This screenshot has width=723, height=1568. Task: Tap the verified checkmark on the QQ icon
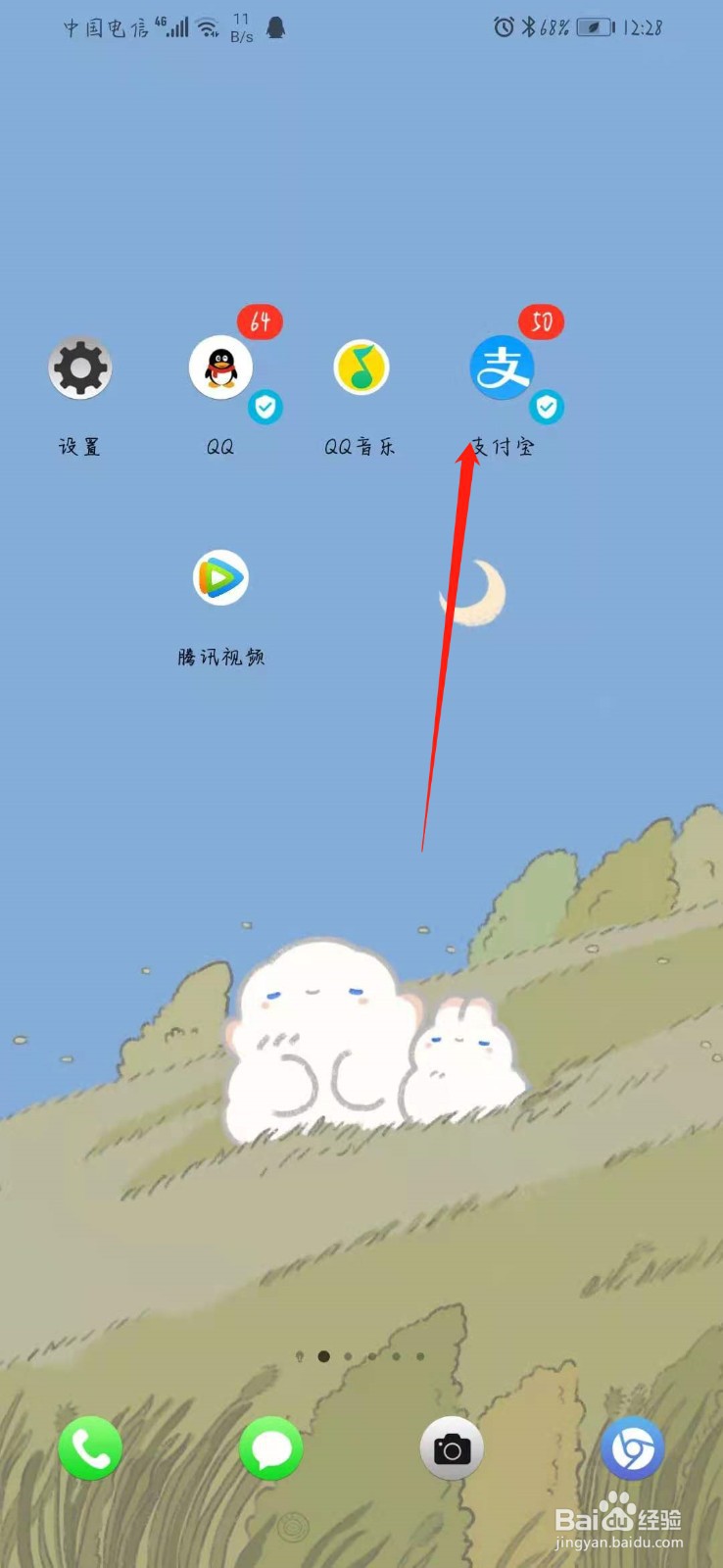(265, 409)
